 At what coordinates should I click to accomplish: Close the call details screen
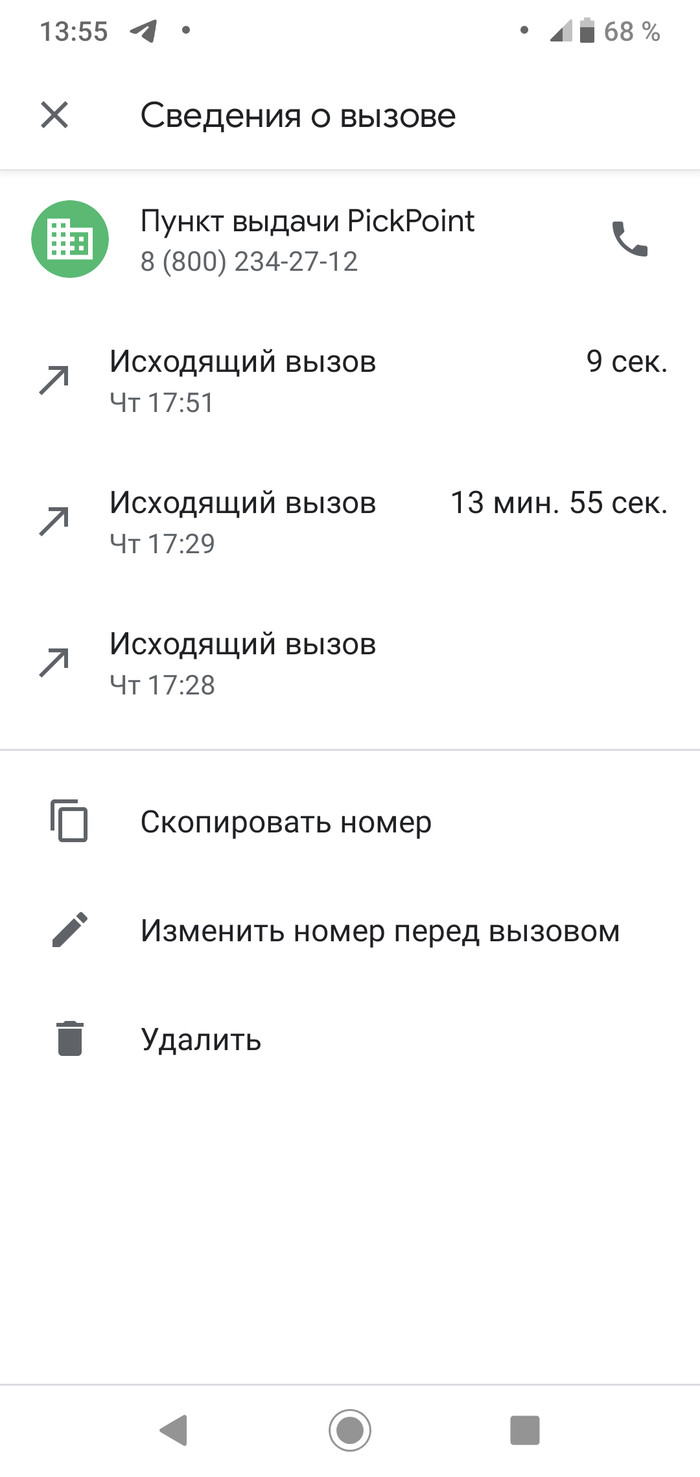[54, 115]
